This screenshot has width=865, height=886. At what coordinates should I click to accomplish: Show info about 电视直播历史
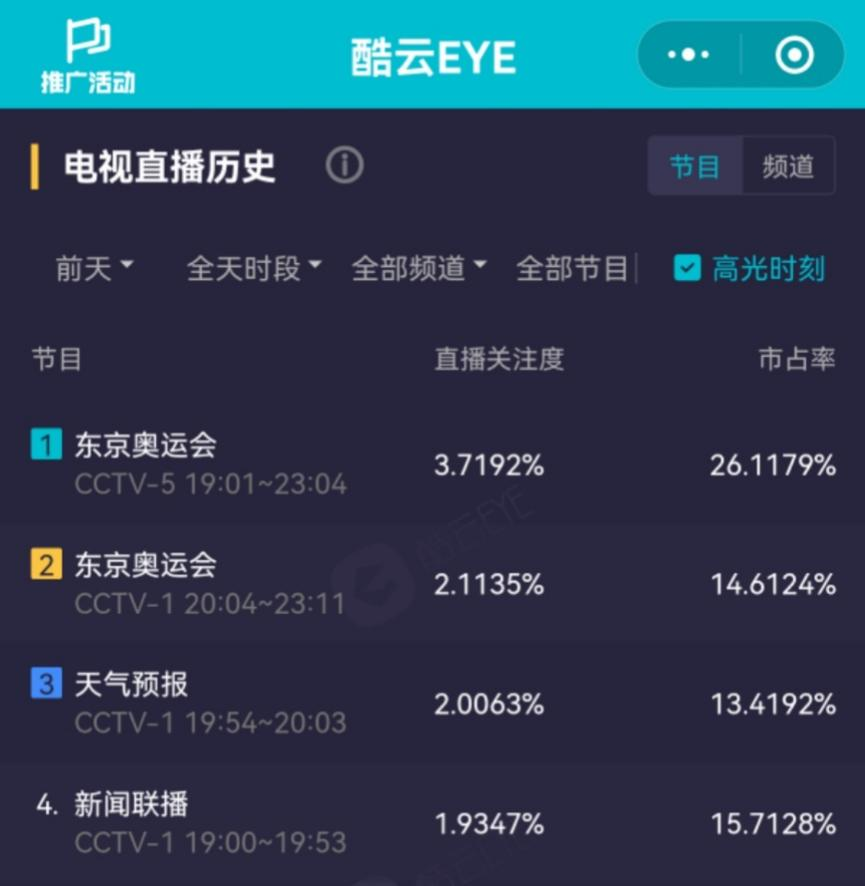tap(345, 166)
